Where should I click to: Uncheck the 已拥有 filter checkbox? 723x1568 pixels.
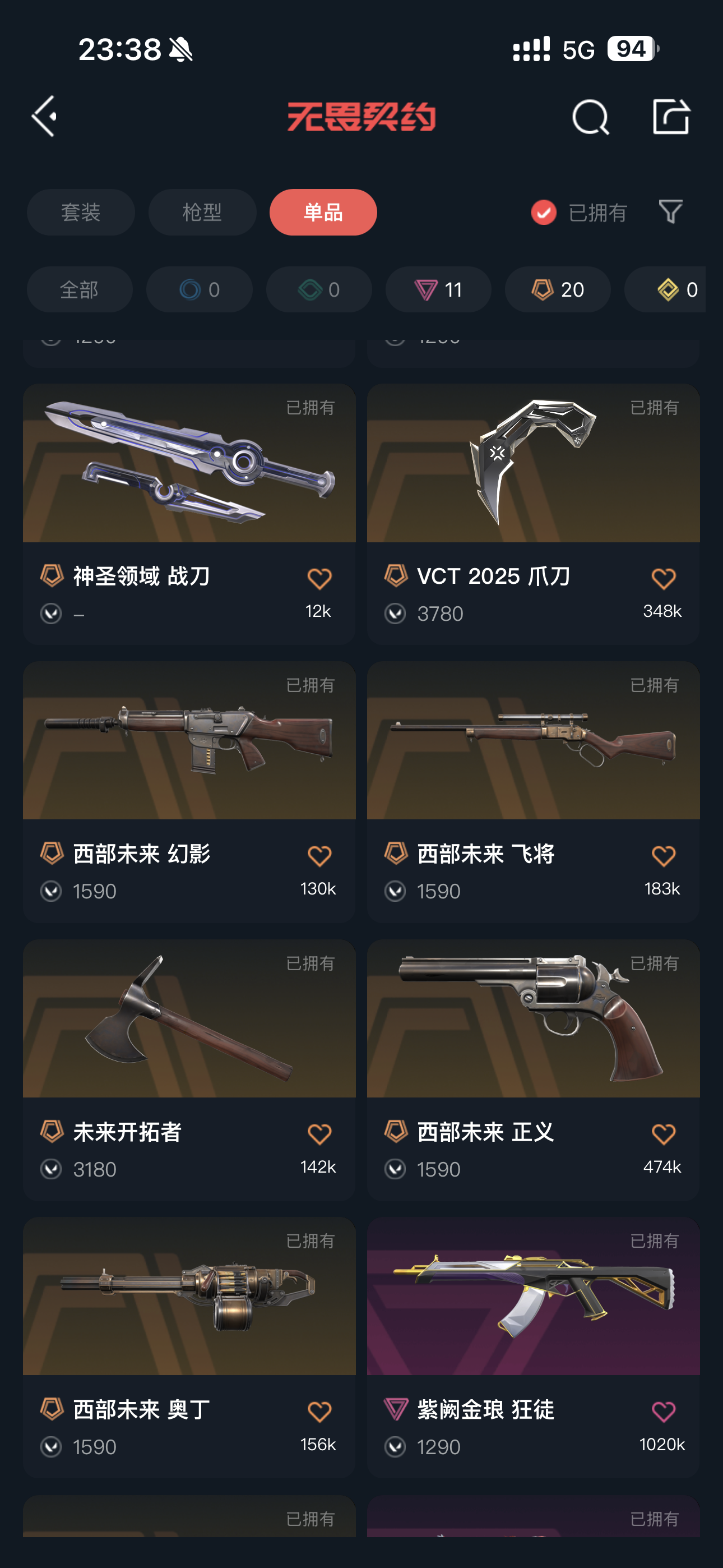(544, 213)
